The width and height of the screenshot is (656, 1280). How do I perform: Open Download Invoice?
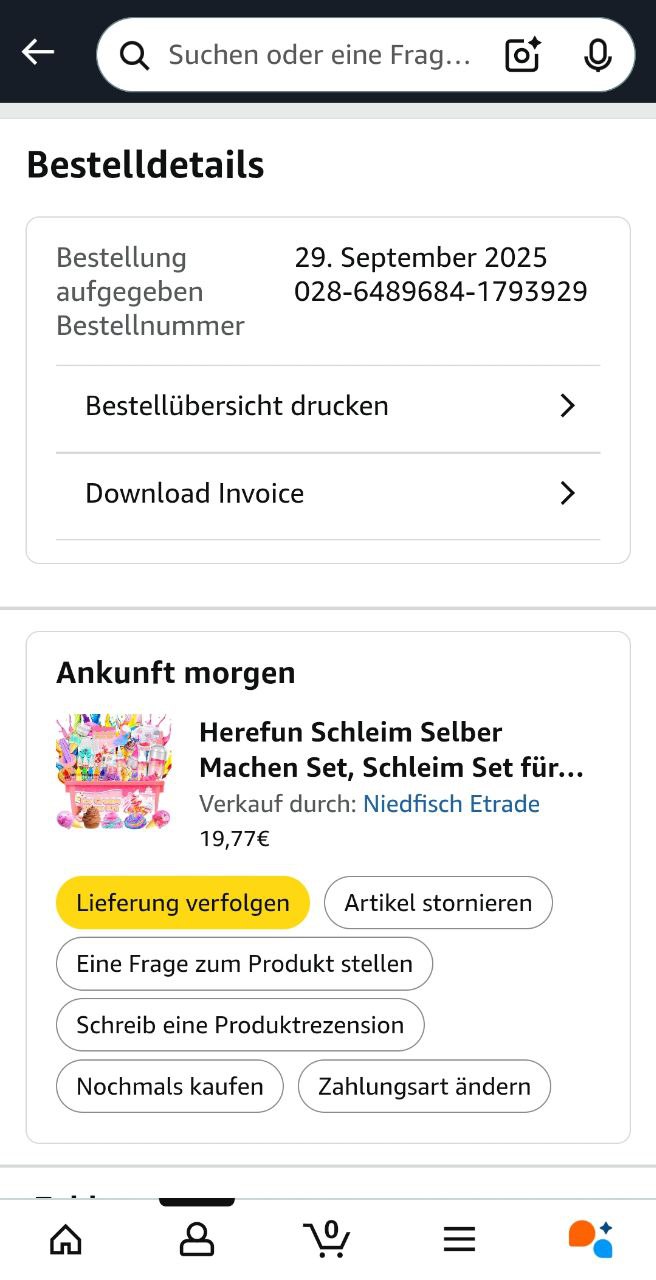328,493
